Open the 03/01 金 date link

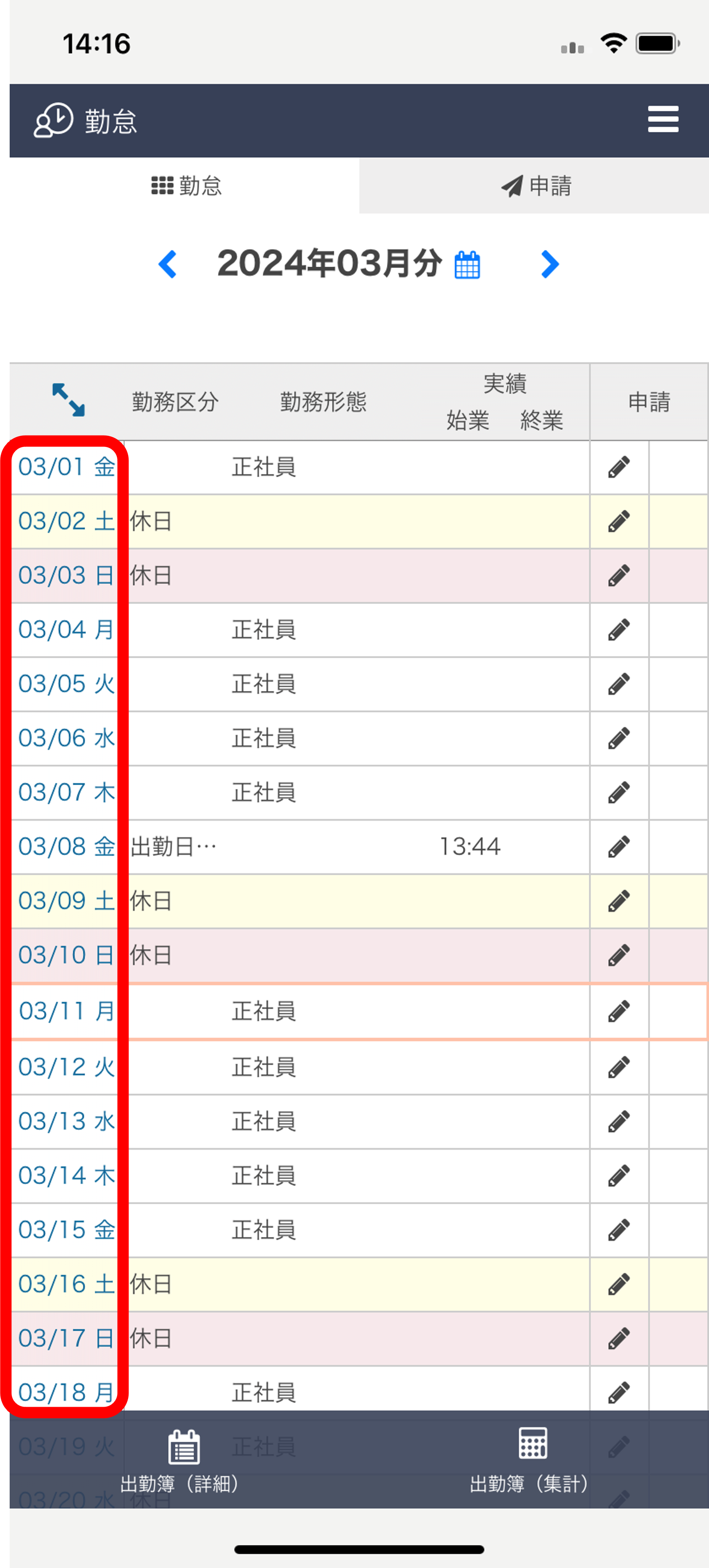click(66, 467)
